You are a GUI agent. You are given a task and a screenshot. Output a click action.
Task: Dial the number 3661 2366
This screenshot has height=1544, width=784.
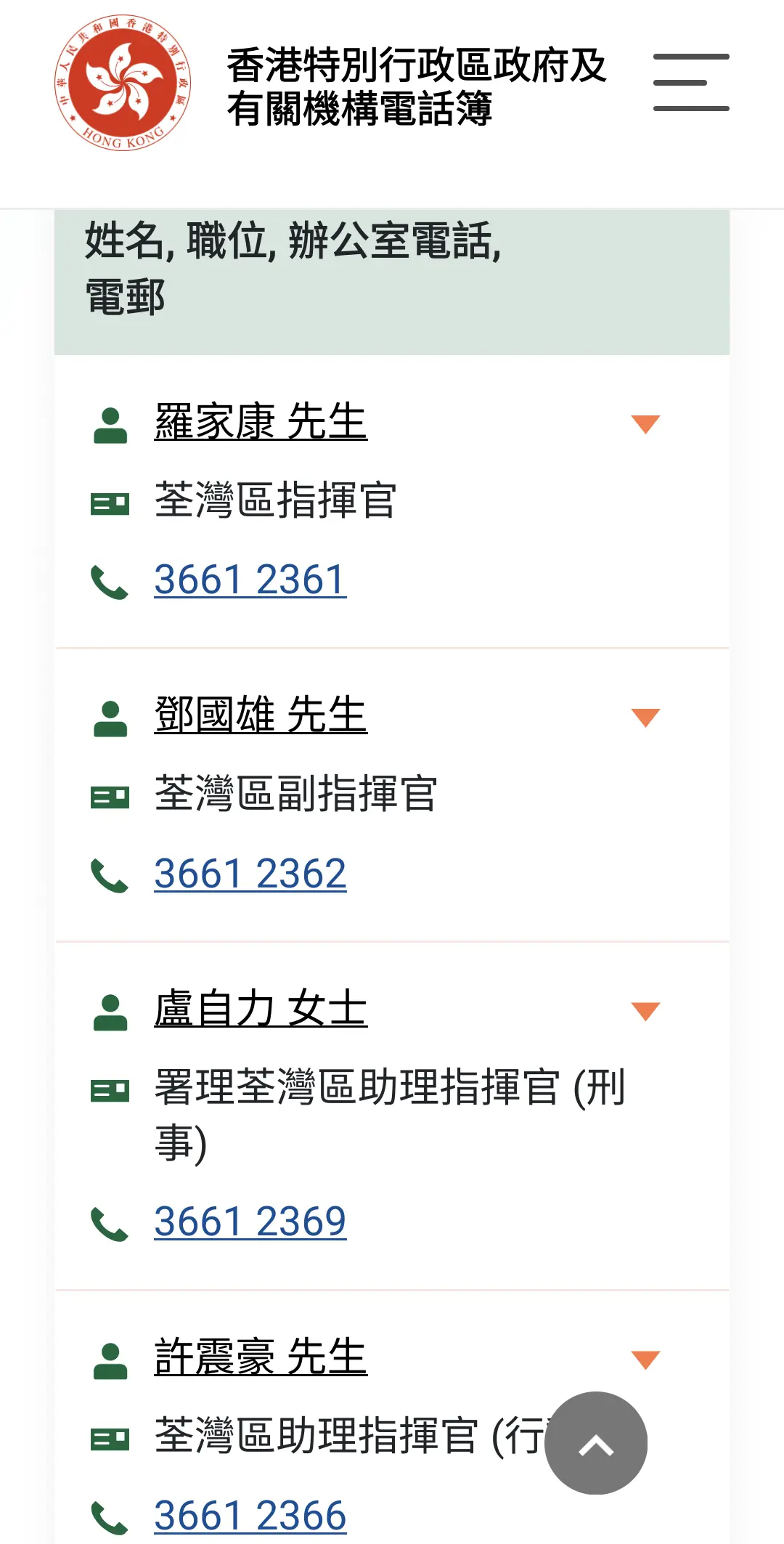(250, 1516)
